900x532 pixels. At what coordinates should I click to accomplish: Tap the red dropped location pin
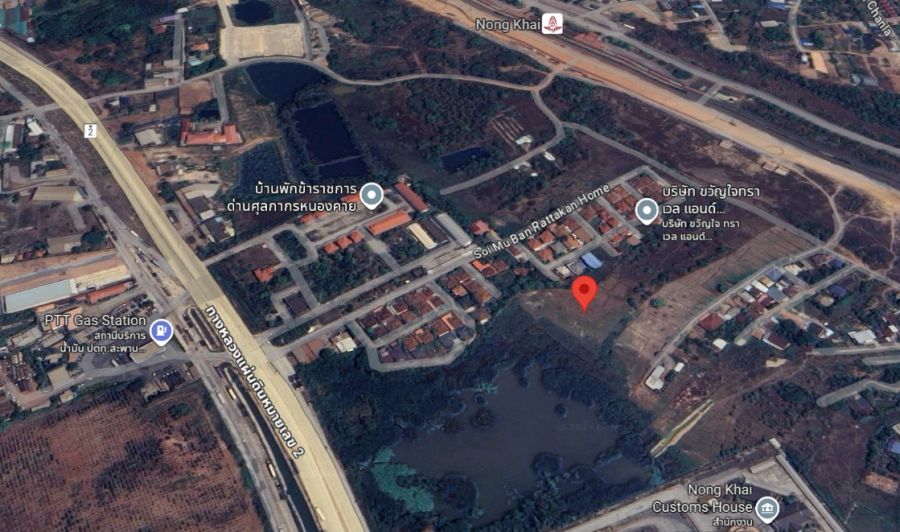584,294
